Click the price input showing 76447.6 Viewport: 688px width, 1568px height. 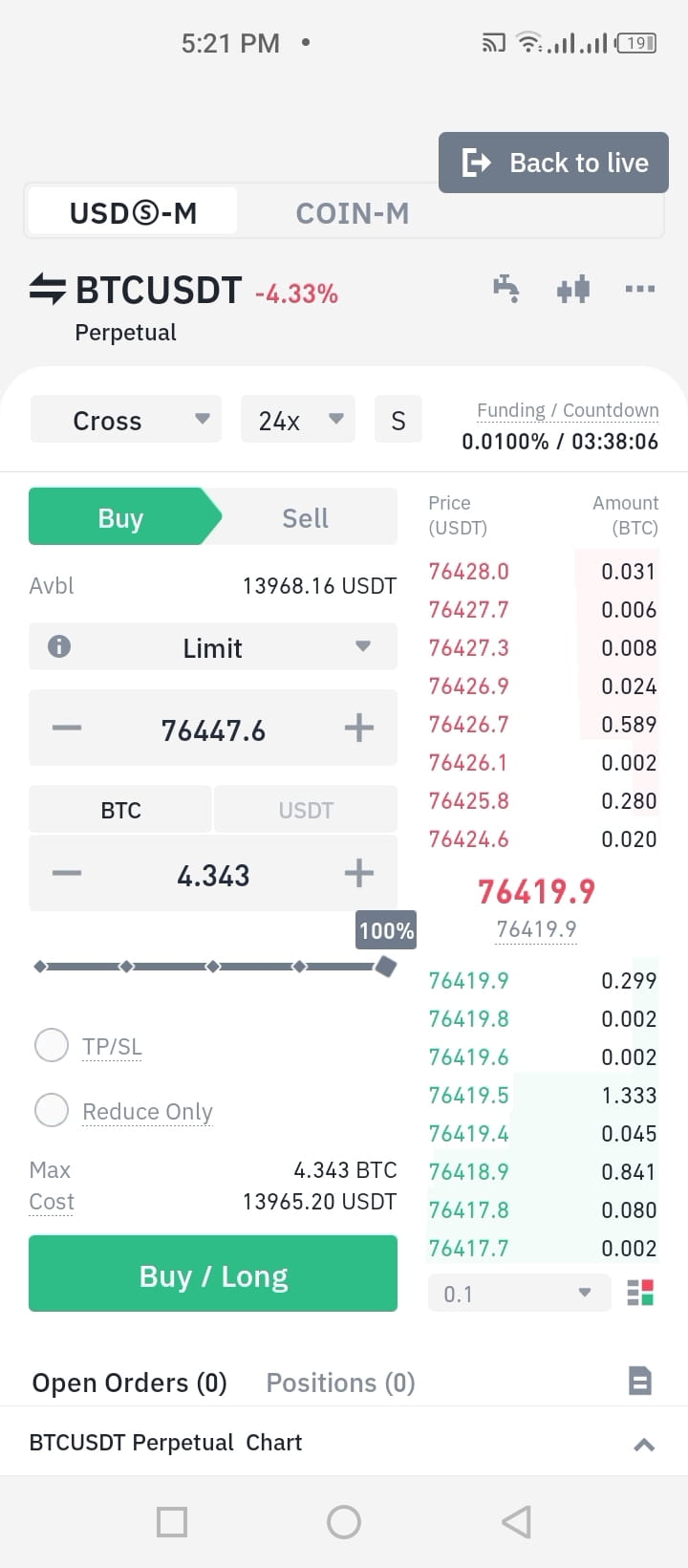tap(212, 728)
